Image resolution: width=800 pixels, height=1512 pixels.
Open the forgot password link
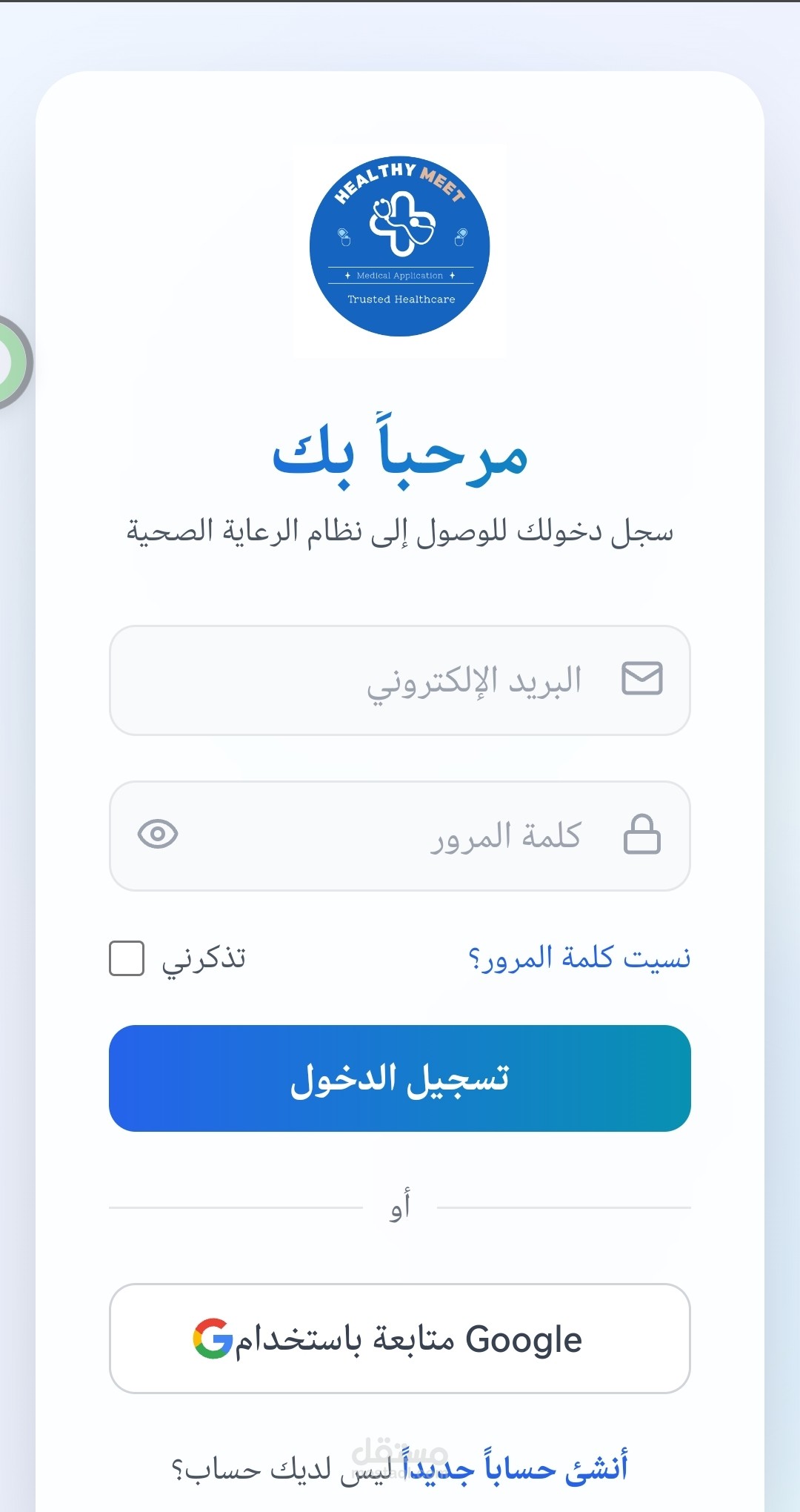click(579, 958)
